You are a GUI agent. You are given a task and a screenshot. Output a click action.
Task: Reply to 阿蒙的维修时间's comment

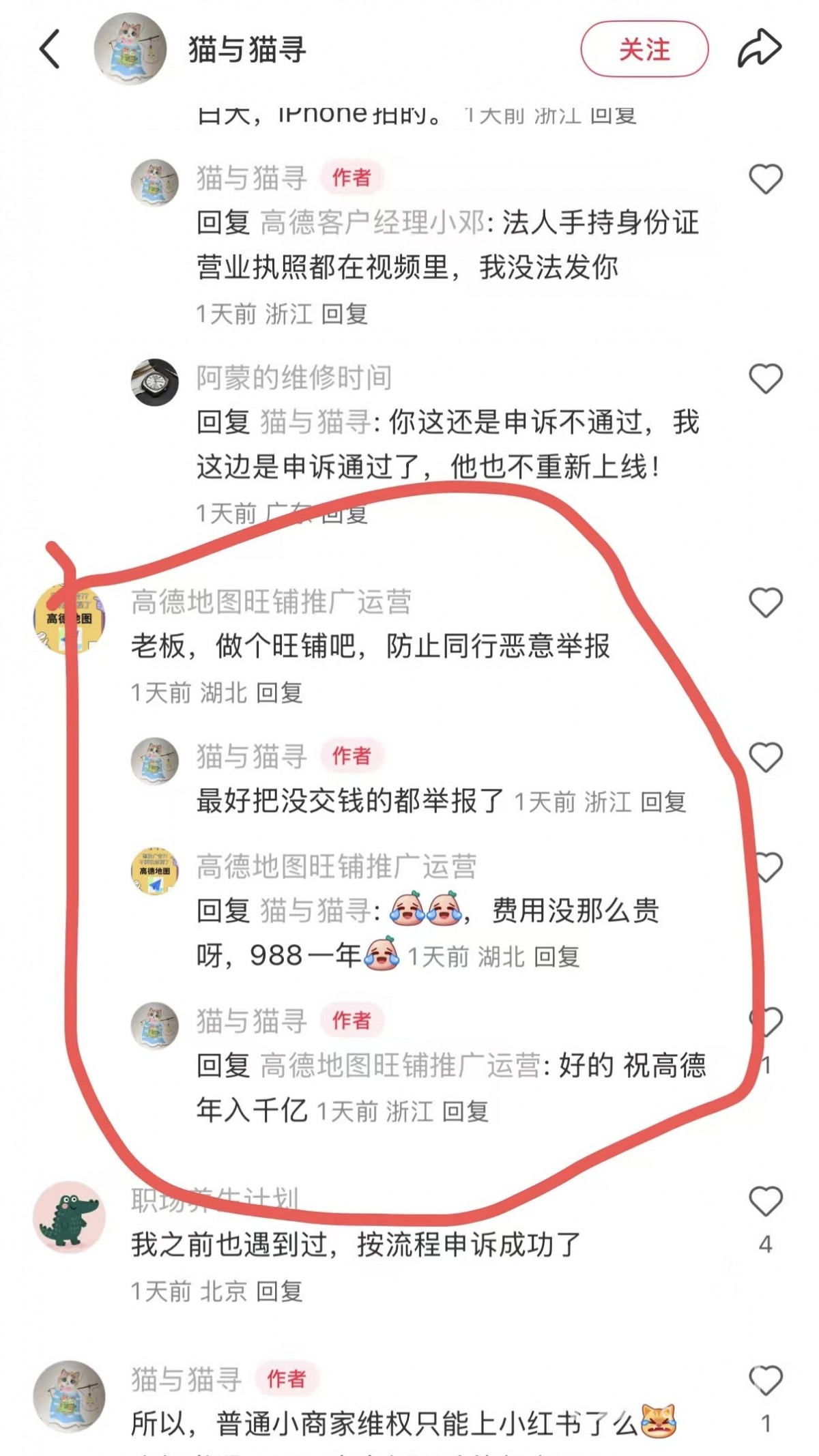click(345, 513)
